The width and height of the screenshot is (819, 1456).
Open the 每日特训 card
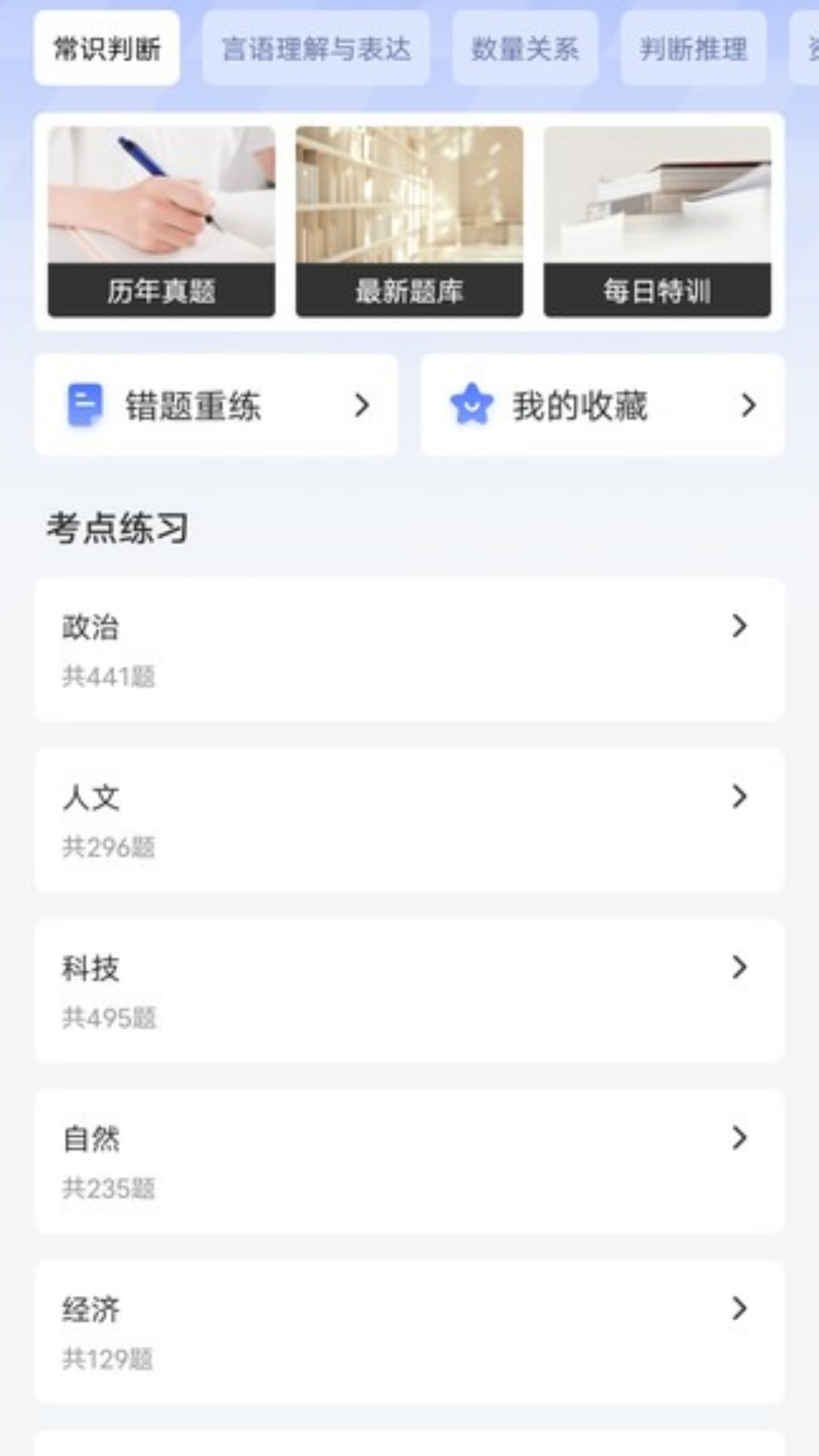click(x=657, y=222)
